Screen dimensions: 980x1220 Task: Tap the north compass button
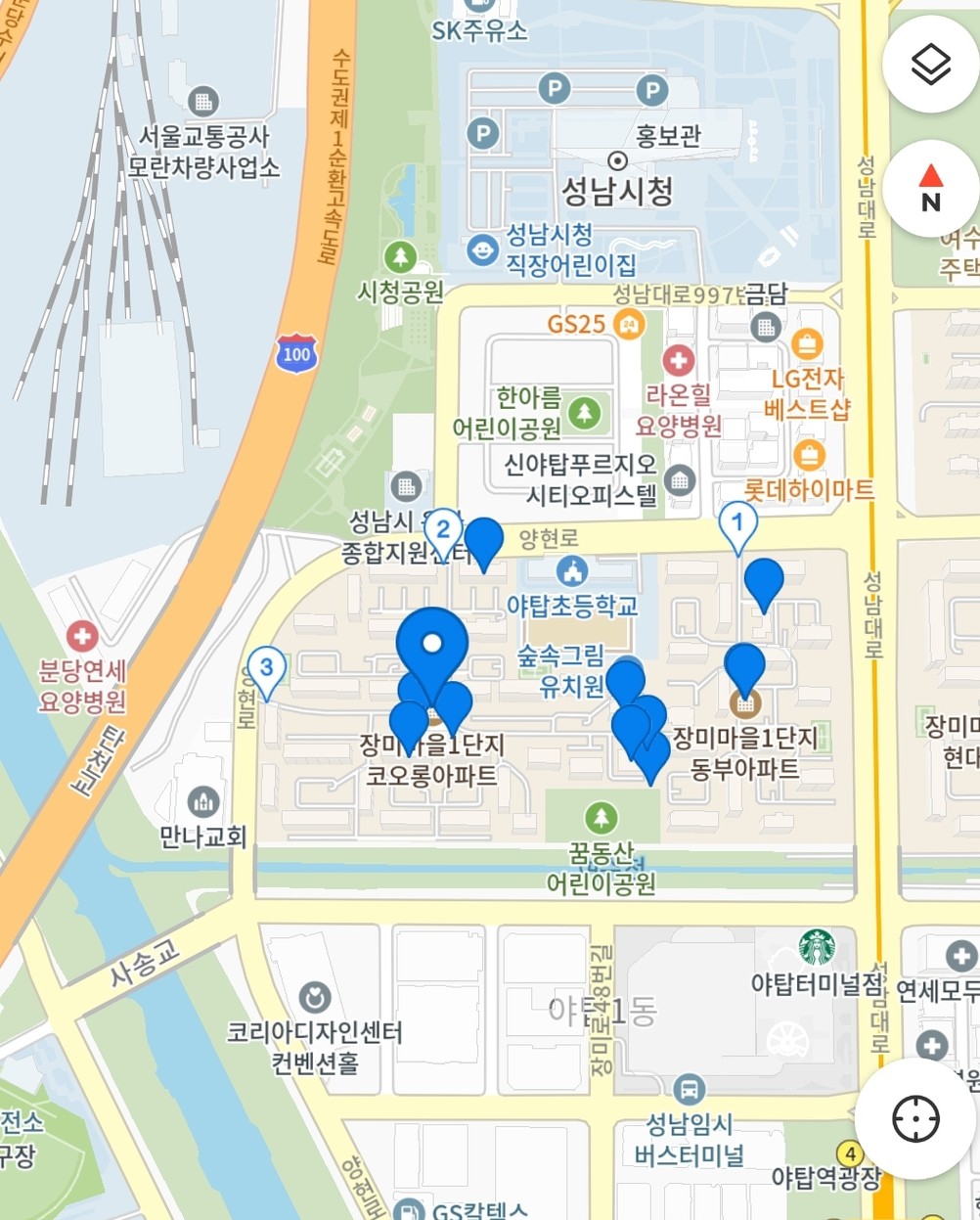click(930, 189)
